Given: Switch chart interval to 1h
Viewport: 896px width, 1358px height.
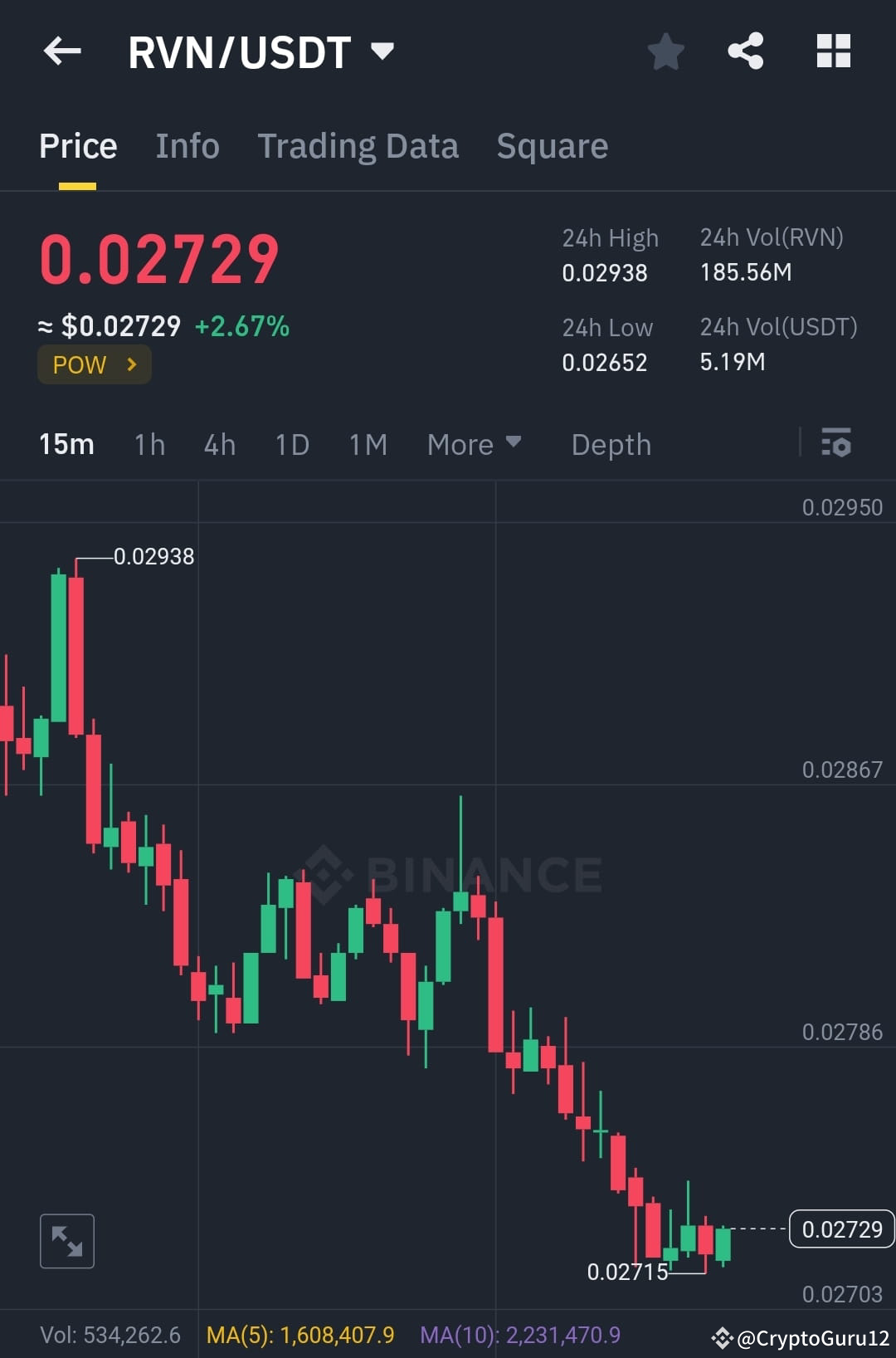Looking at the screenshot, I should coord(149,444).
